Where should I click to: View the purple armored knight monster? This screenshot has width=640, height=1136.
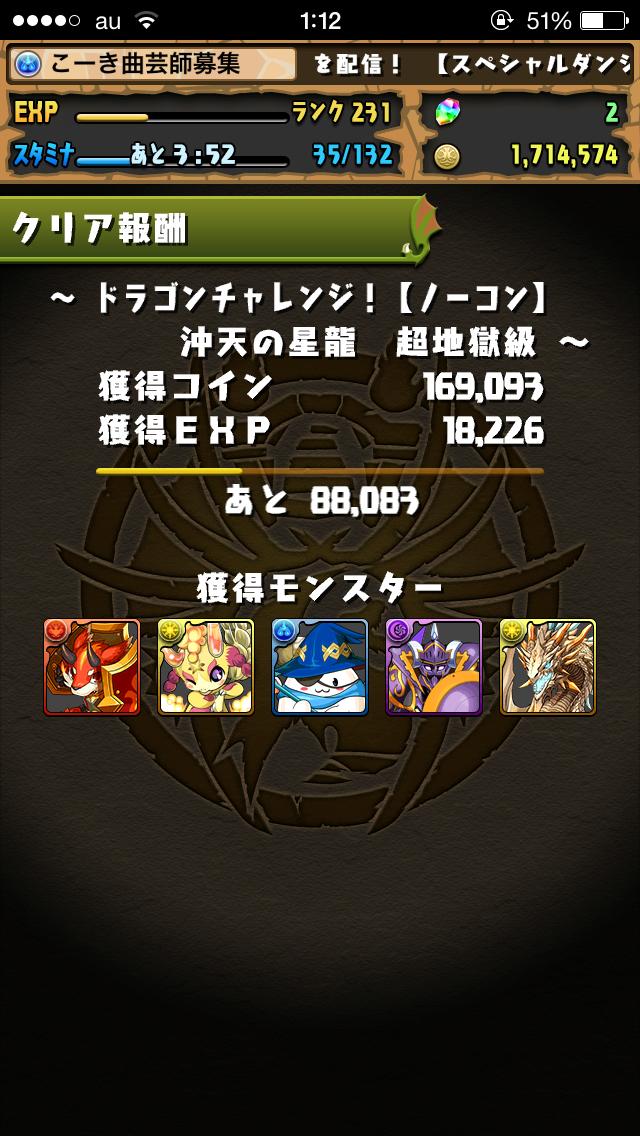coord(434,666)
